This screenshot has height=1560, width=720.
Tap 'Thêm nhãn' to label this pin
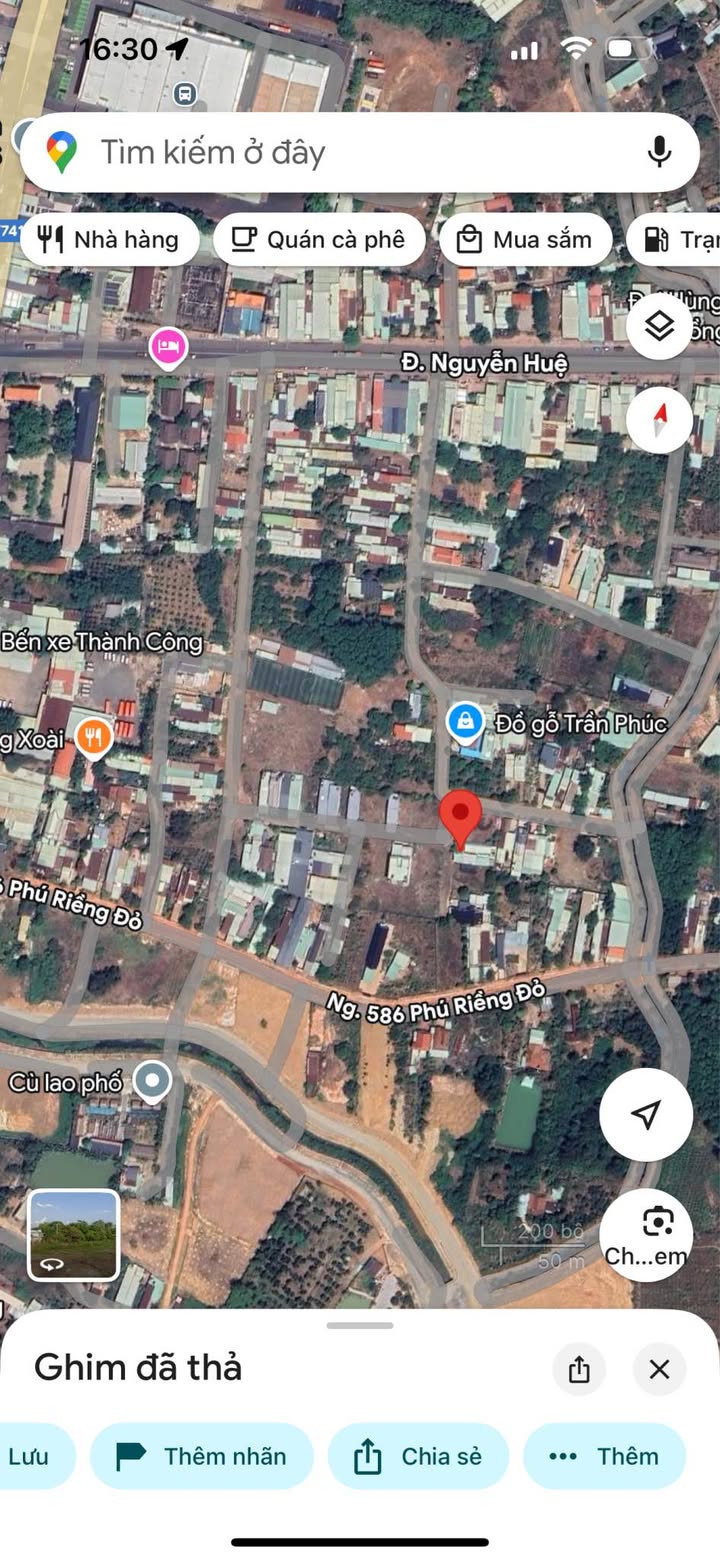coord(201,1456)
